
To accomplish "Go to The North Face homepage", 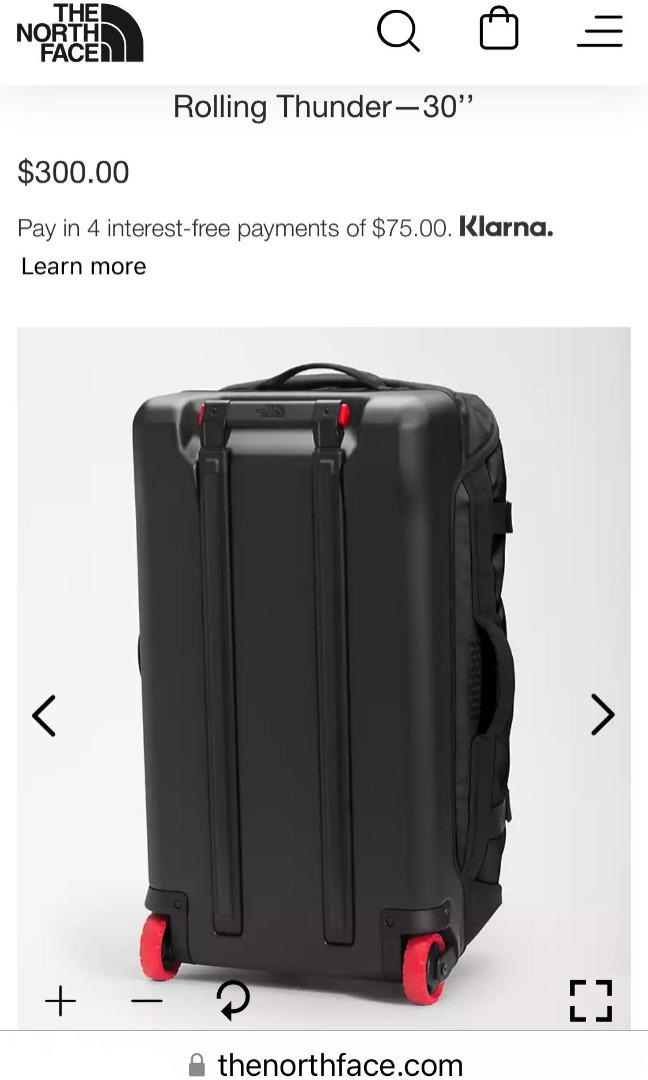I will 80,32.
